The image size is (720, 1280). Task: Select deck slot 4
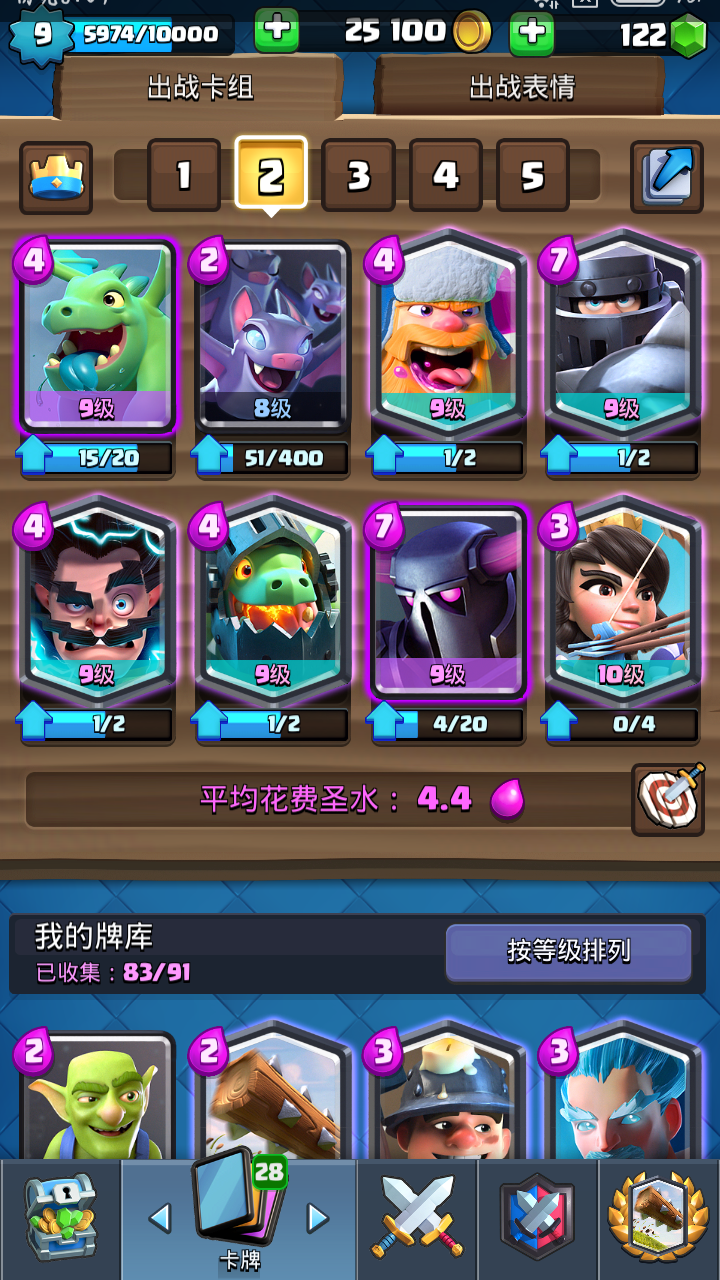tap(445, 176)
